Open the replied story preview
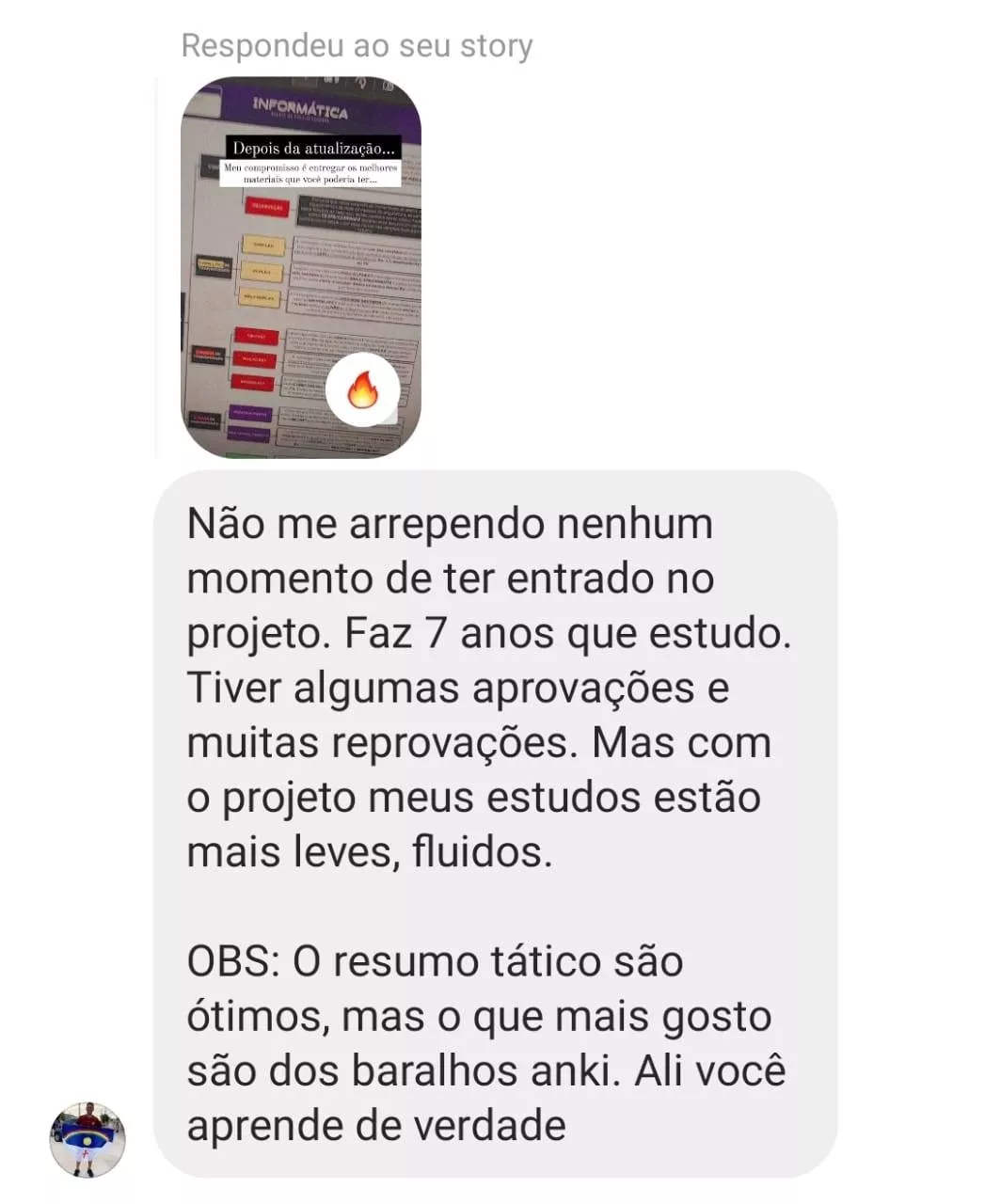 click(300, 267)
